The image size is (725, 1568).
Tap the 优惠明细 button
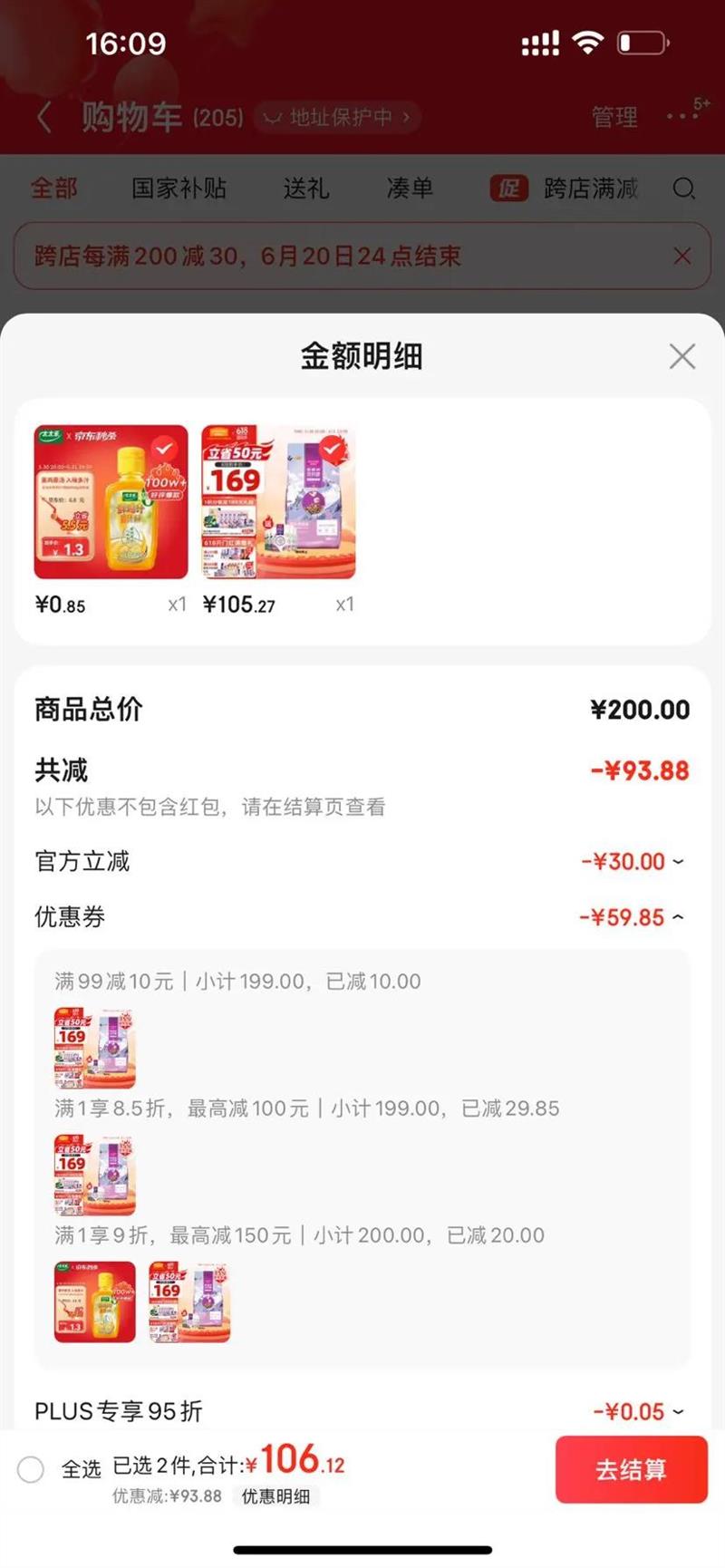pos(275,1496)
